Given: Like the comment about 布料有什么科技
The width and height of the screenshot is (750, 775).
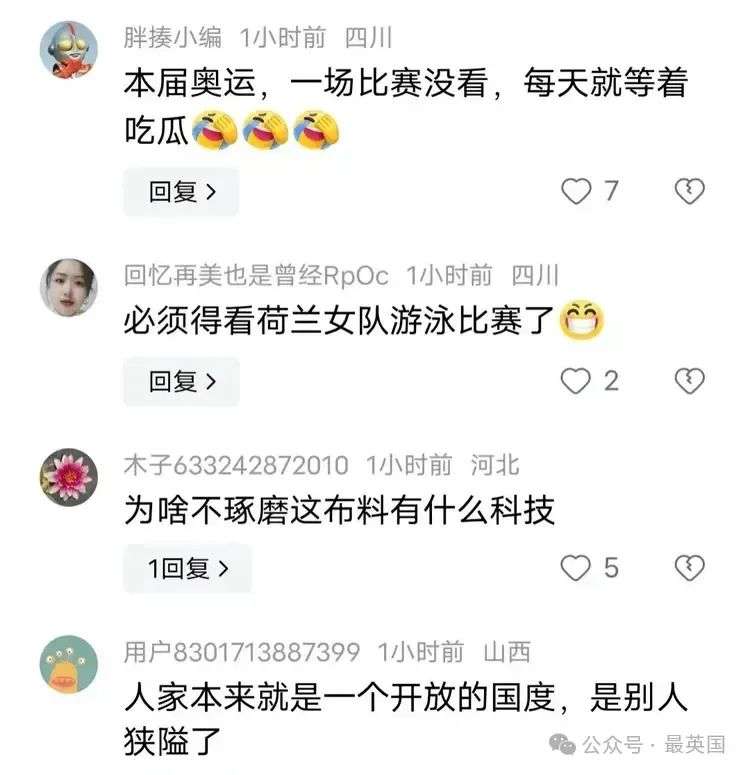Looking at the screenshot, I should [575, 569].
